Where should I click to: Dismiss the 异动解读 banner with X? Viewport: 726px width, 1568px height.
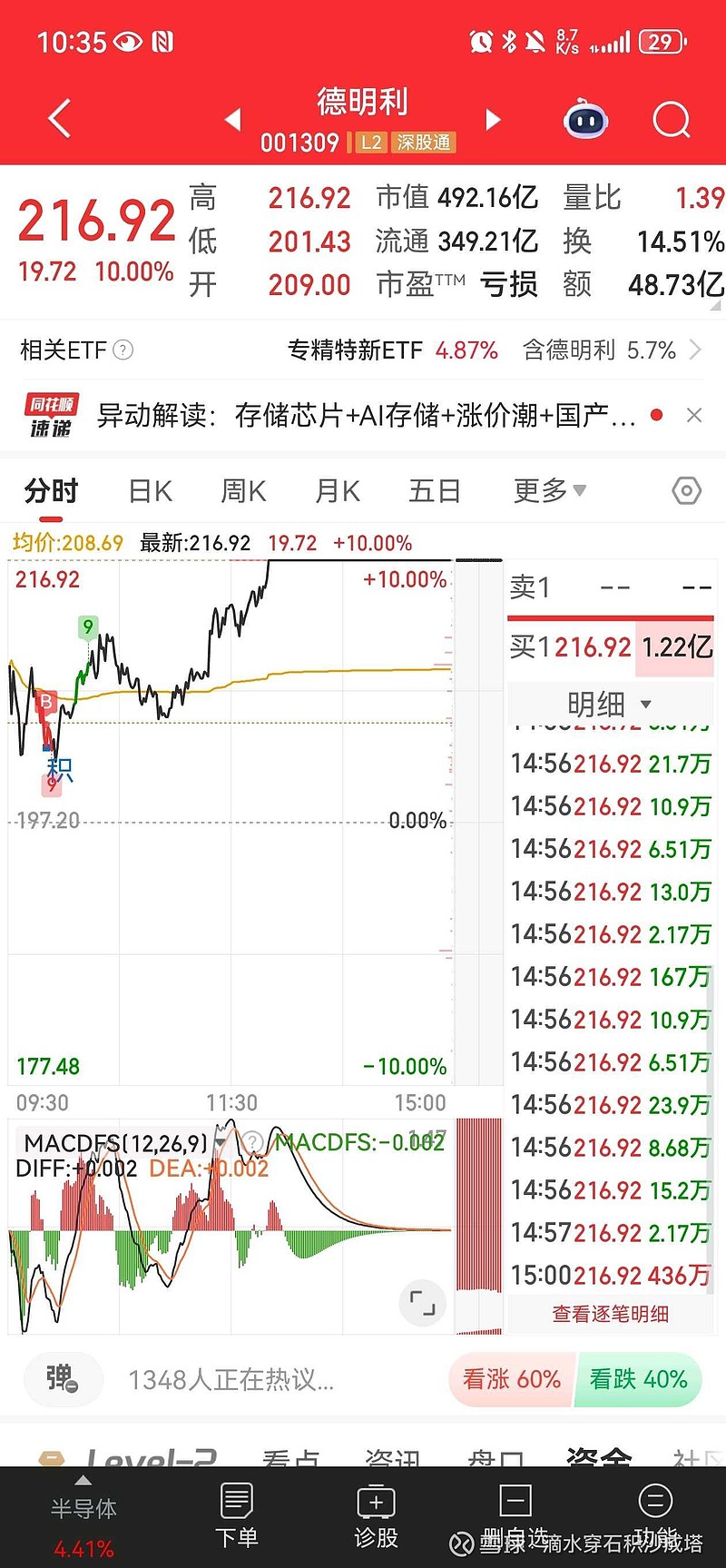tap(694, 415)
